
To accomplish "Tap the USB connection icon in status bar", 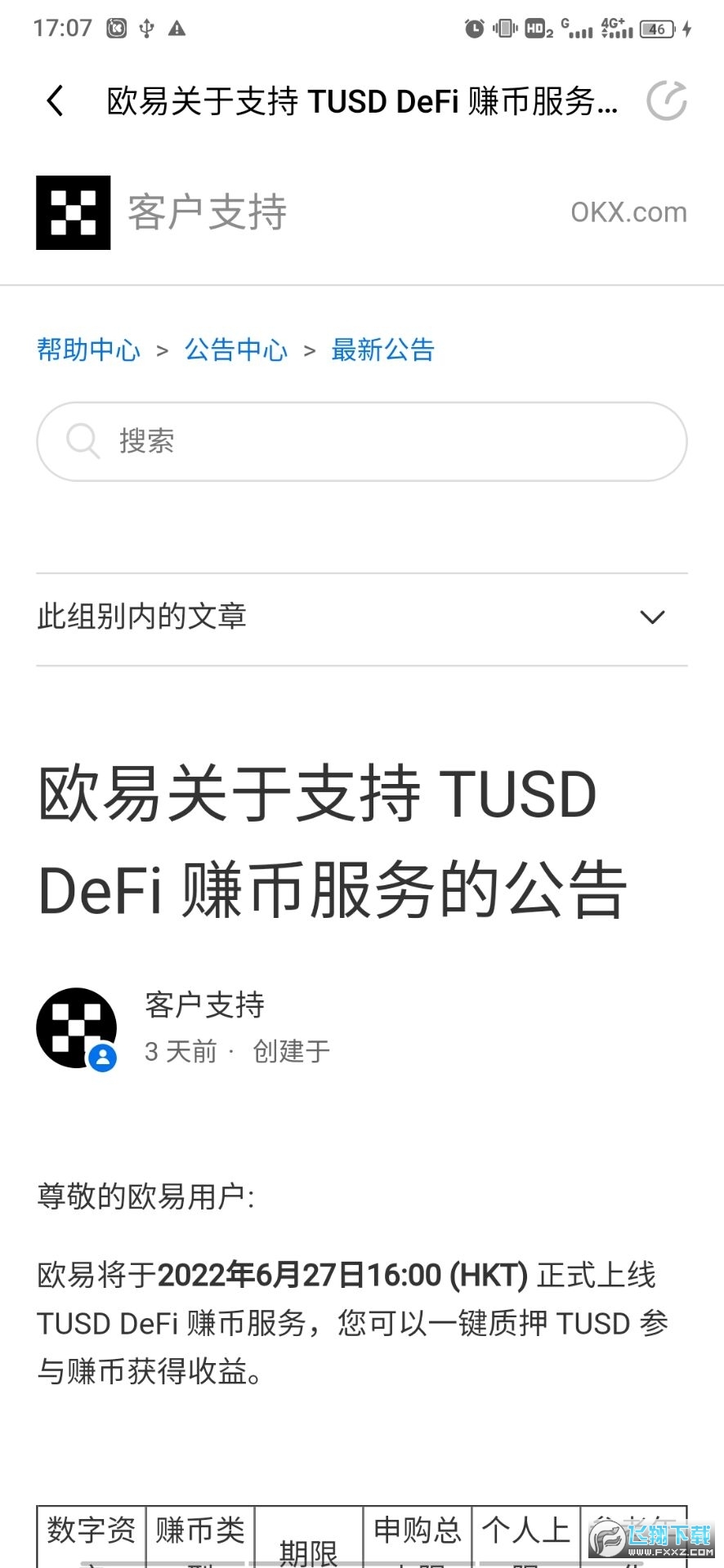I will [145, 27].
